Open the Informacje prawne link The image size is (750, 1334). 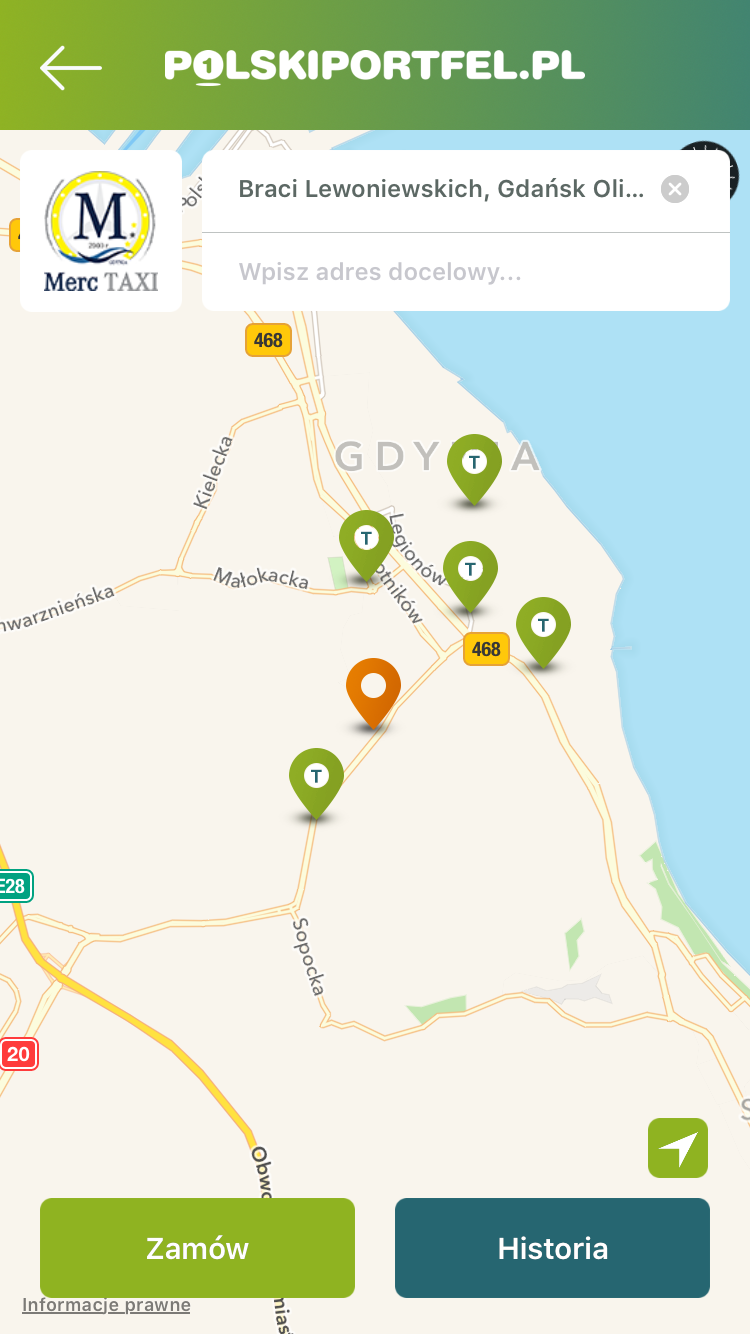(106, 1305)
